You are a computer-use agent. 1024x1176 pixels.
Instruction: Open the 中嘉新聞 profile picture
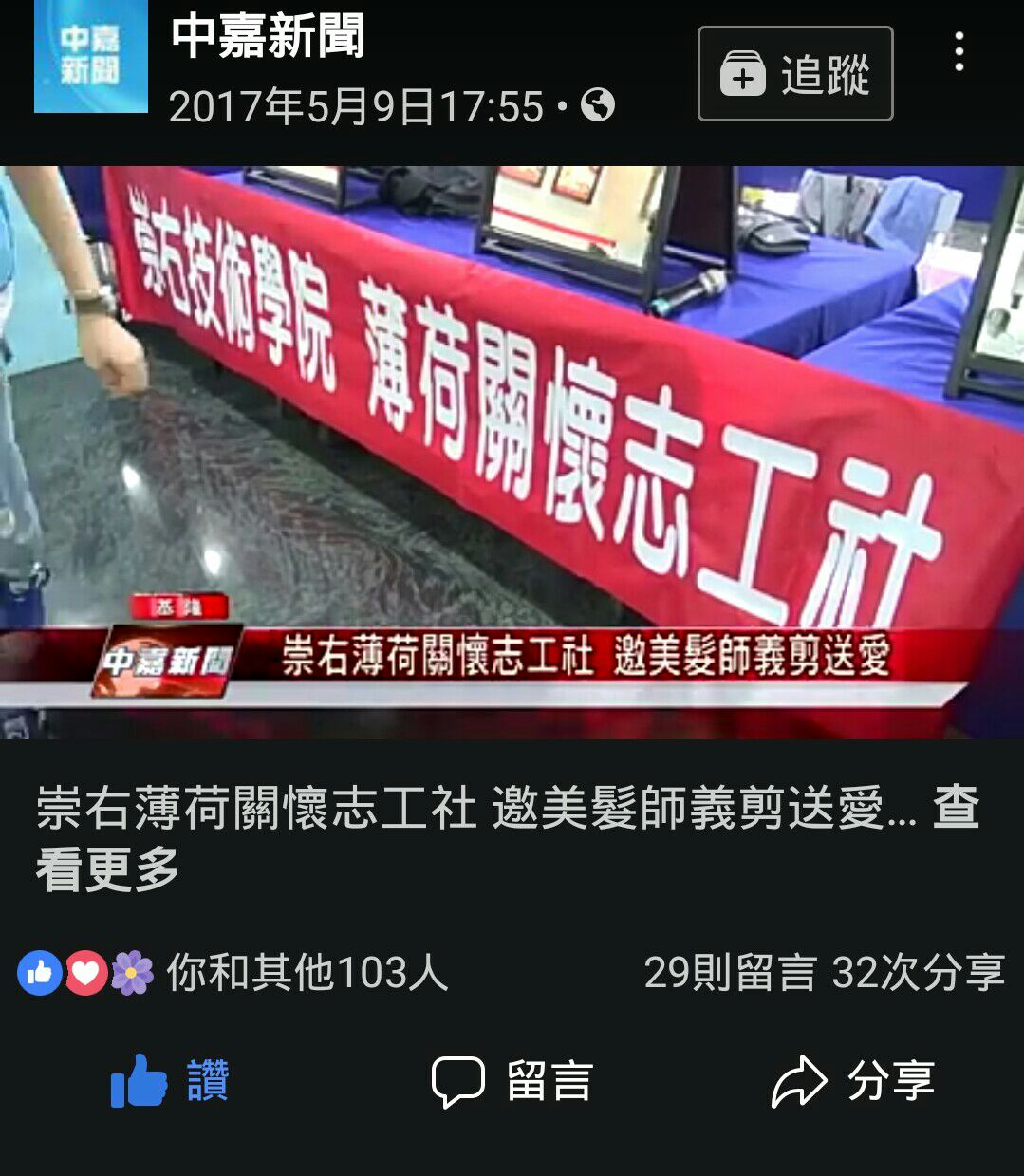(x=90, y=57)
